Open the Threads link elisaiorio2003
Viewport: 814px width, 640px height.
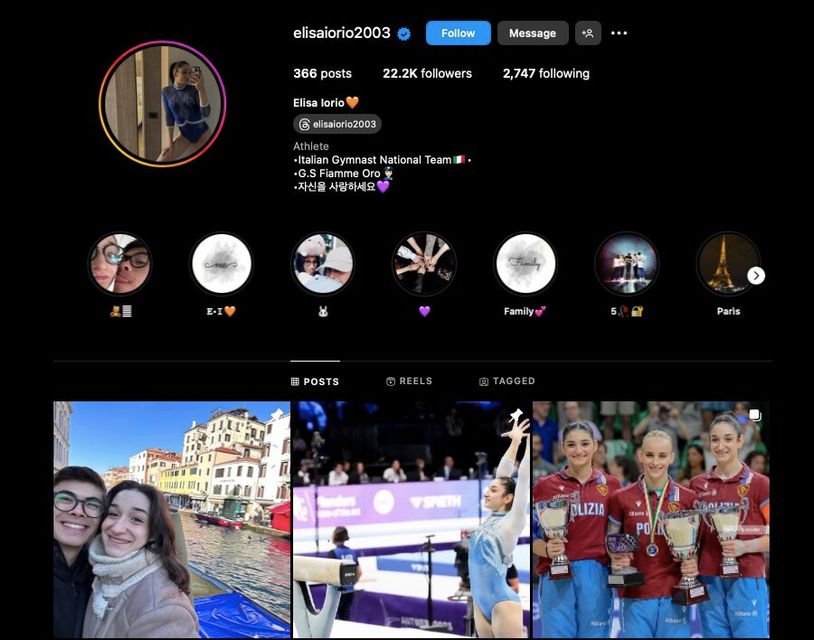click(x=337, y=124)
